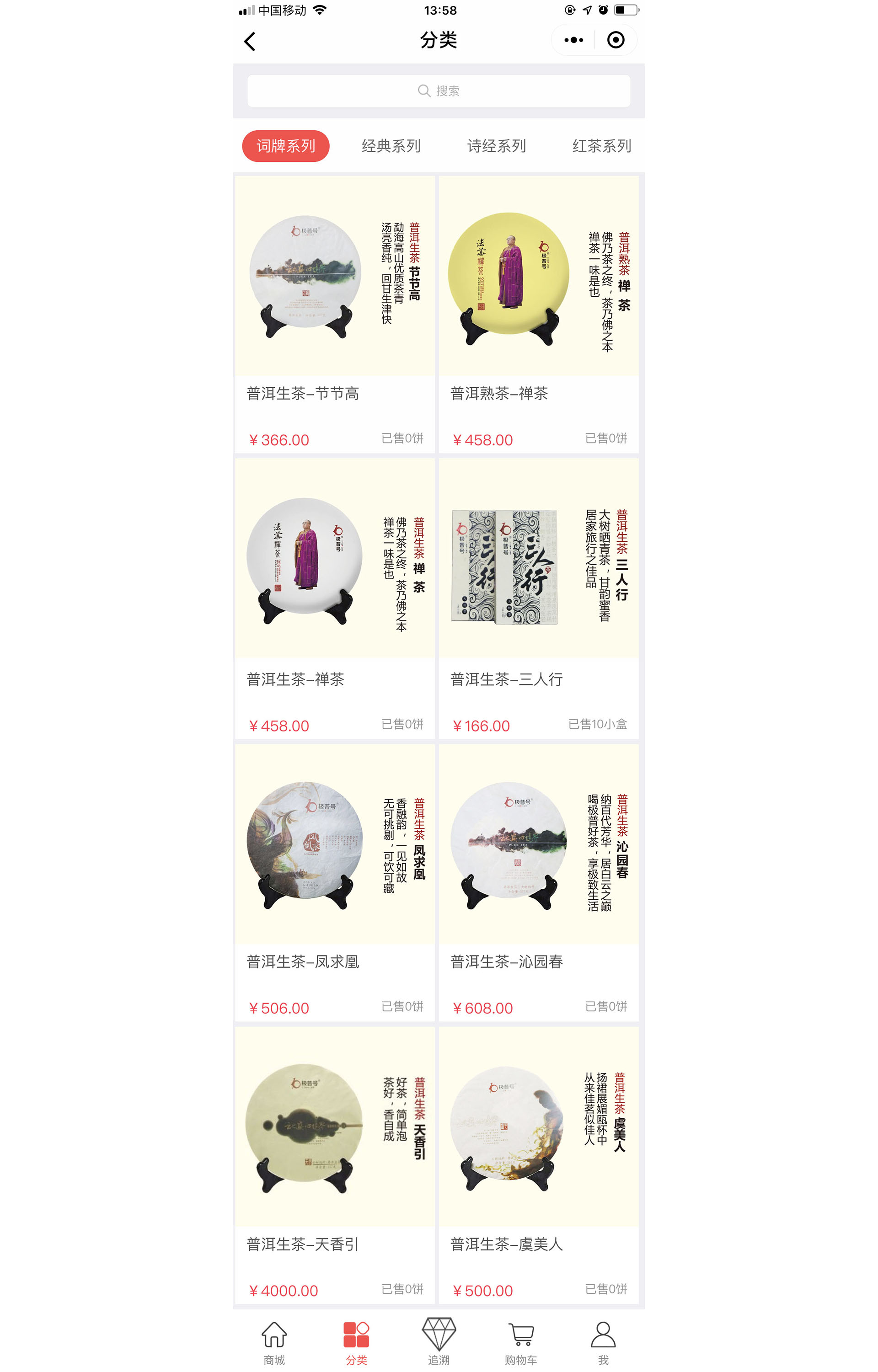878x1372 pixels.
Task: Switch to the 诗经系列 tab
Action: pos(496,146)
